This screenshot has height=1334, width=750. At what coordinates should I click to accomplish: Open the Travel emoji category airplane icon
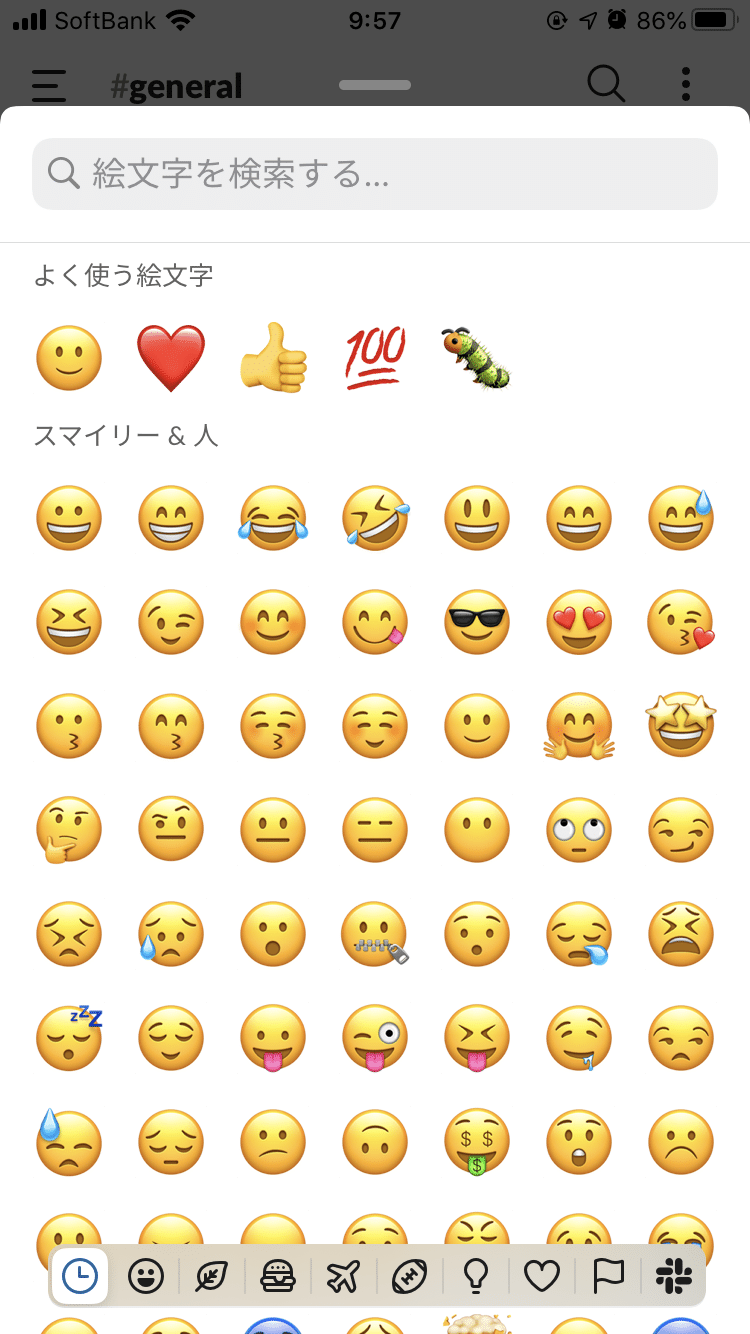(343, 1275)
